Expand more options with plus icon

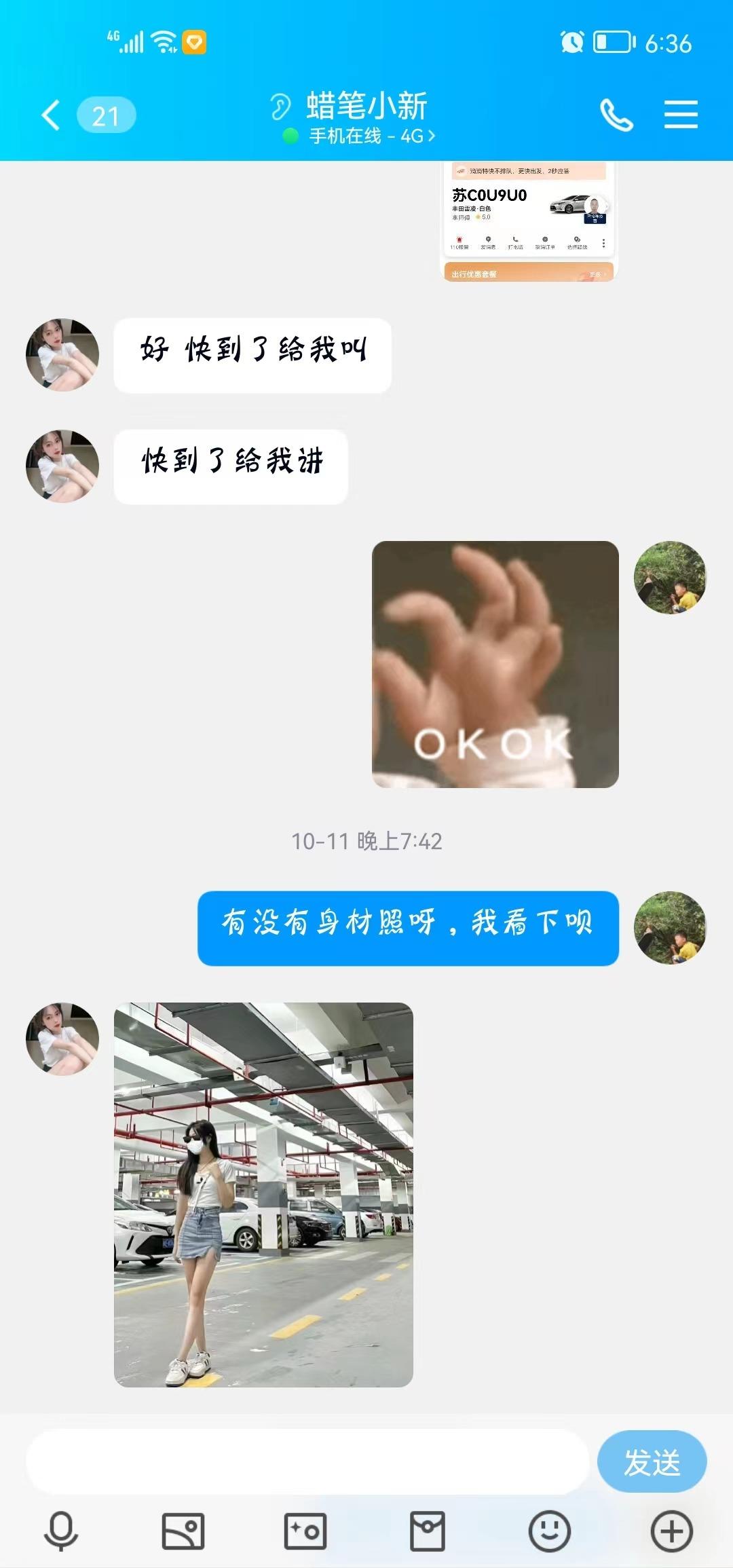(x=671, y=1531)
